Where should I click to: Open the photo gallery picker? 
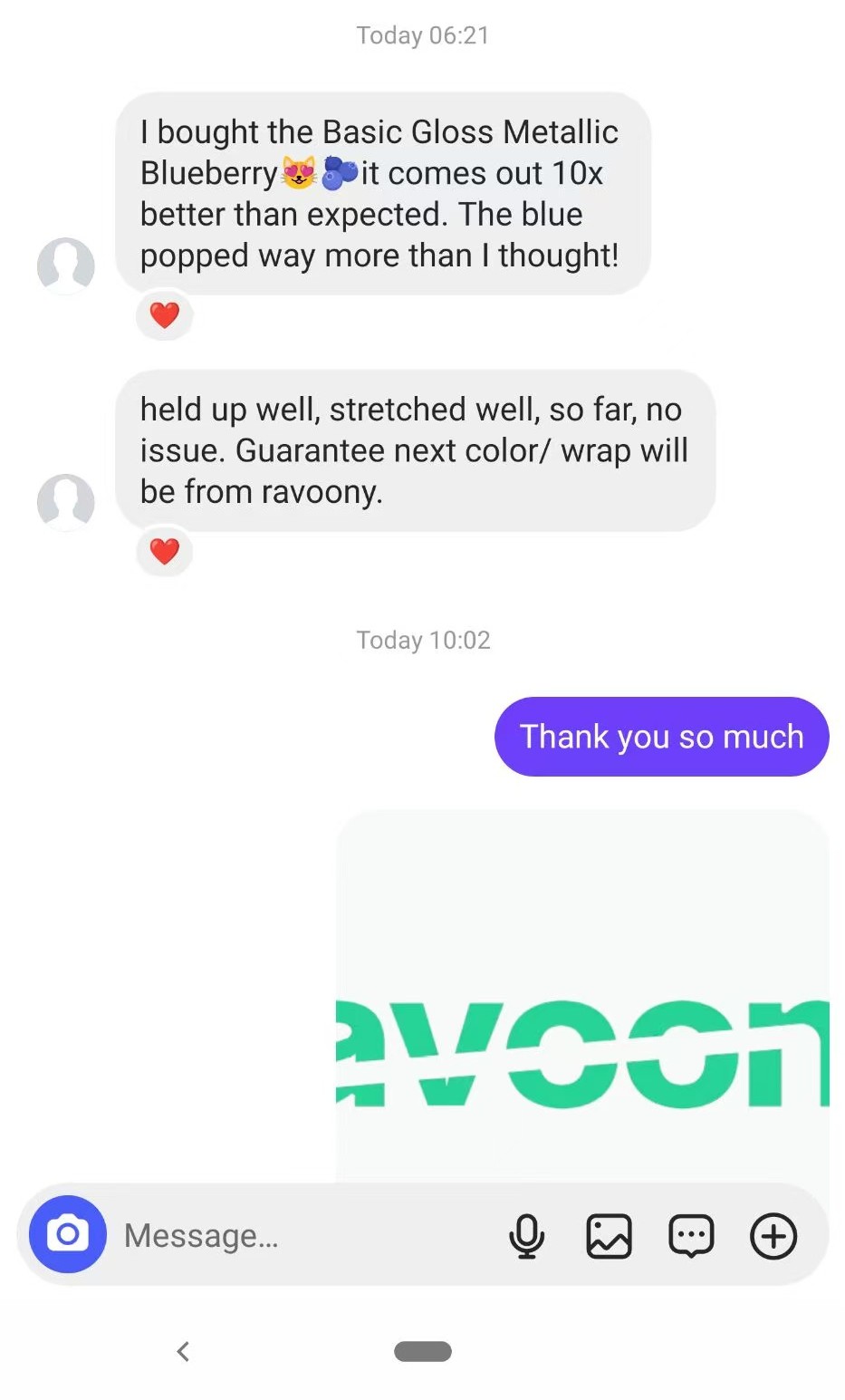(609, 1235)
